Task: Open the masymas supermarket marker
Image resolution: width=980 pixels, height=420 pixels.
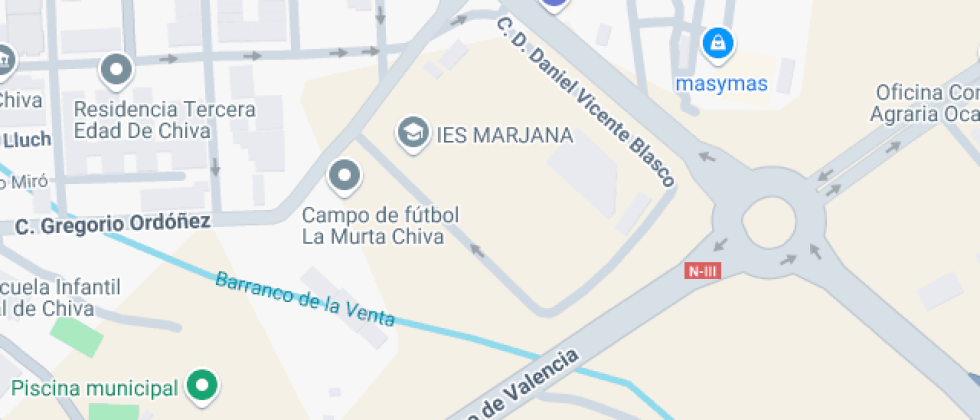Action: point(718,44)
